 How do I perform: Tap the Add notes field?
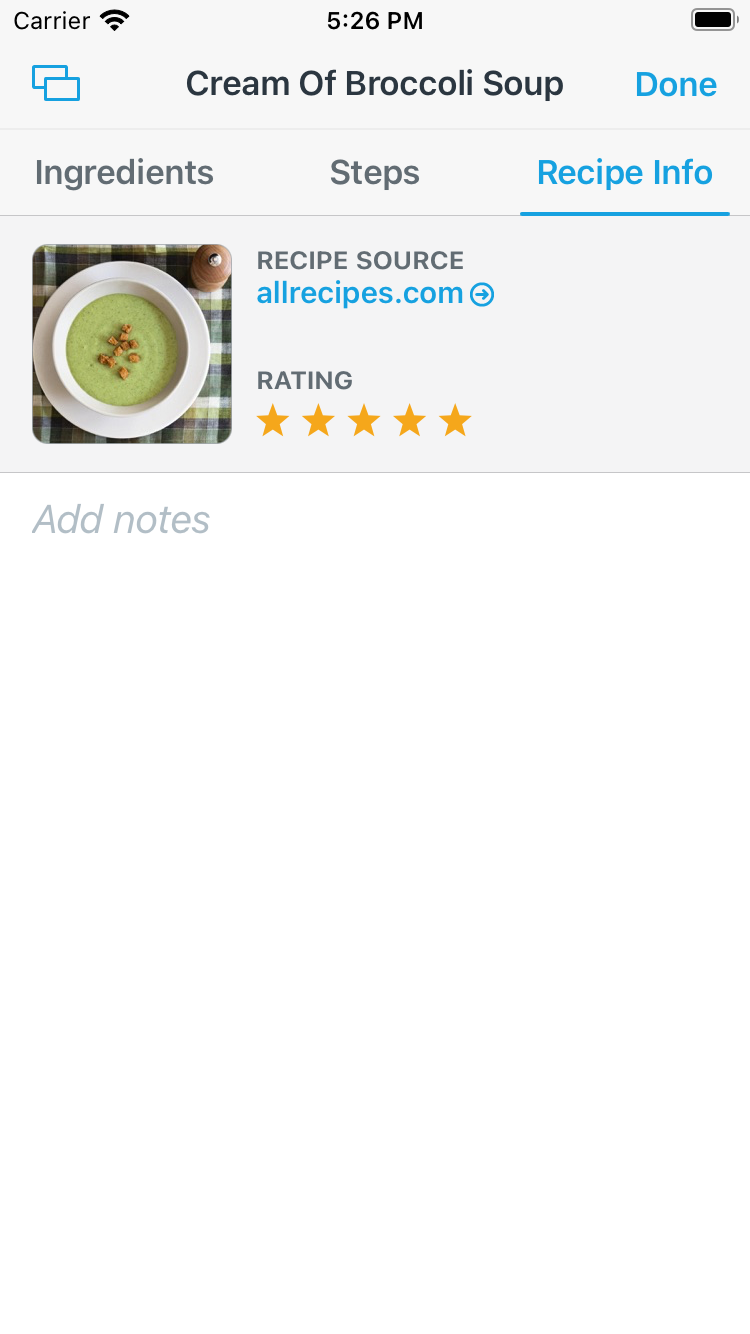point(375,520)
